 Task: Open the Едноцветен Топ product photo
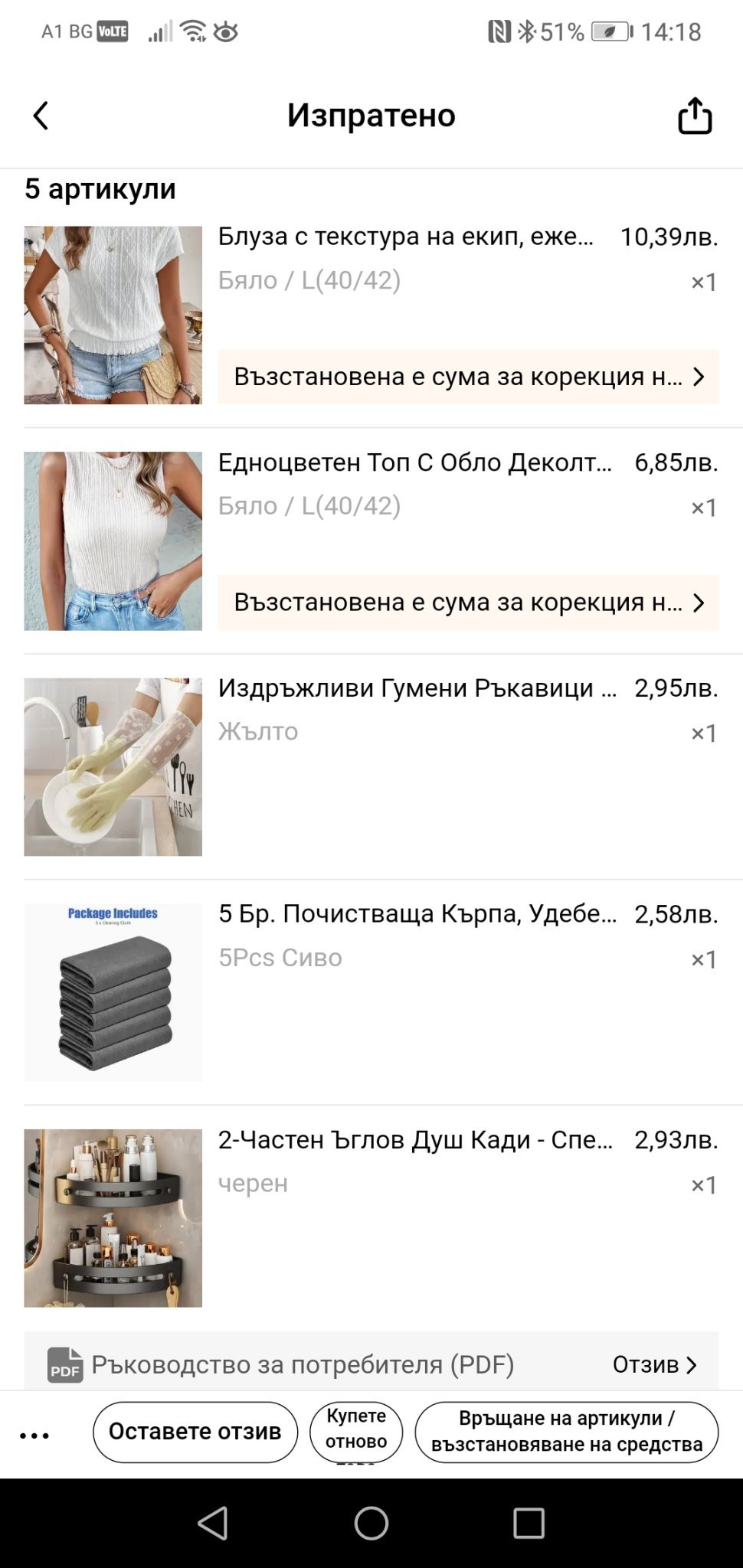pyautogui.click(x=113, y=541)
